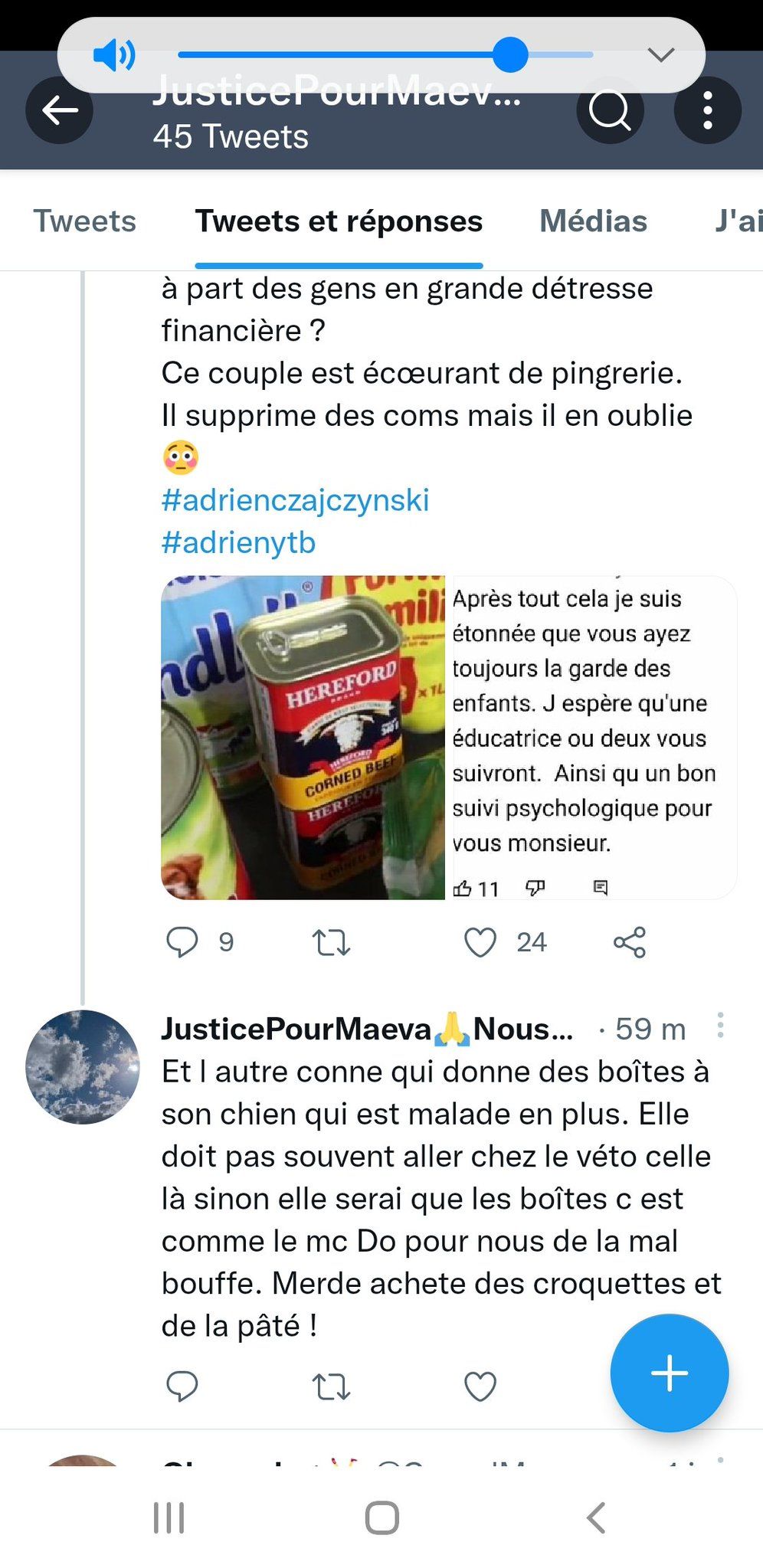Open the #adrienczajczynski hashtag

pyautogui.click(x=295, y=500)
